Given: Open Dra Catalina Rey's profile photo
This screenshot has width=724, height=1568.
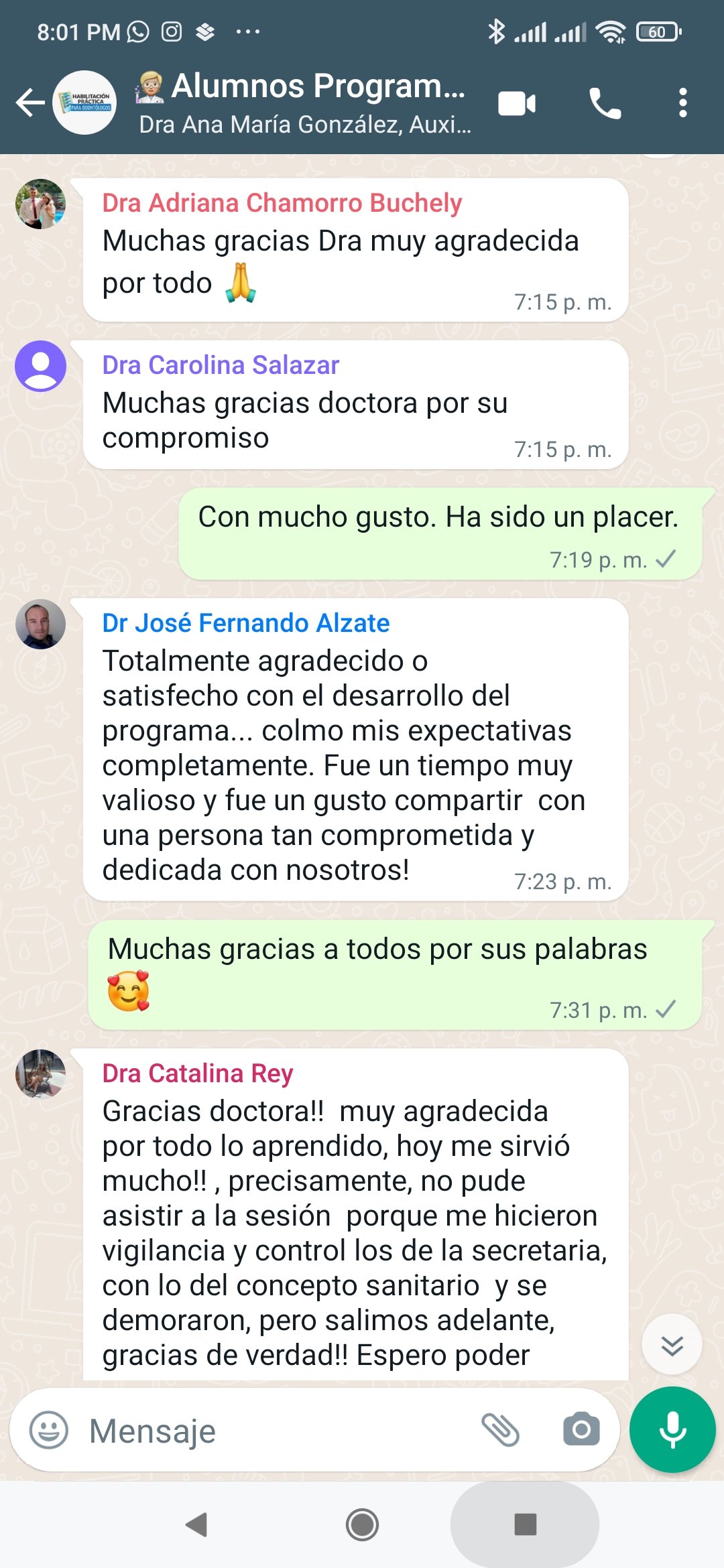Looking at the screenshot, I should tap(40, 1074).
